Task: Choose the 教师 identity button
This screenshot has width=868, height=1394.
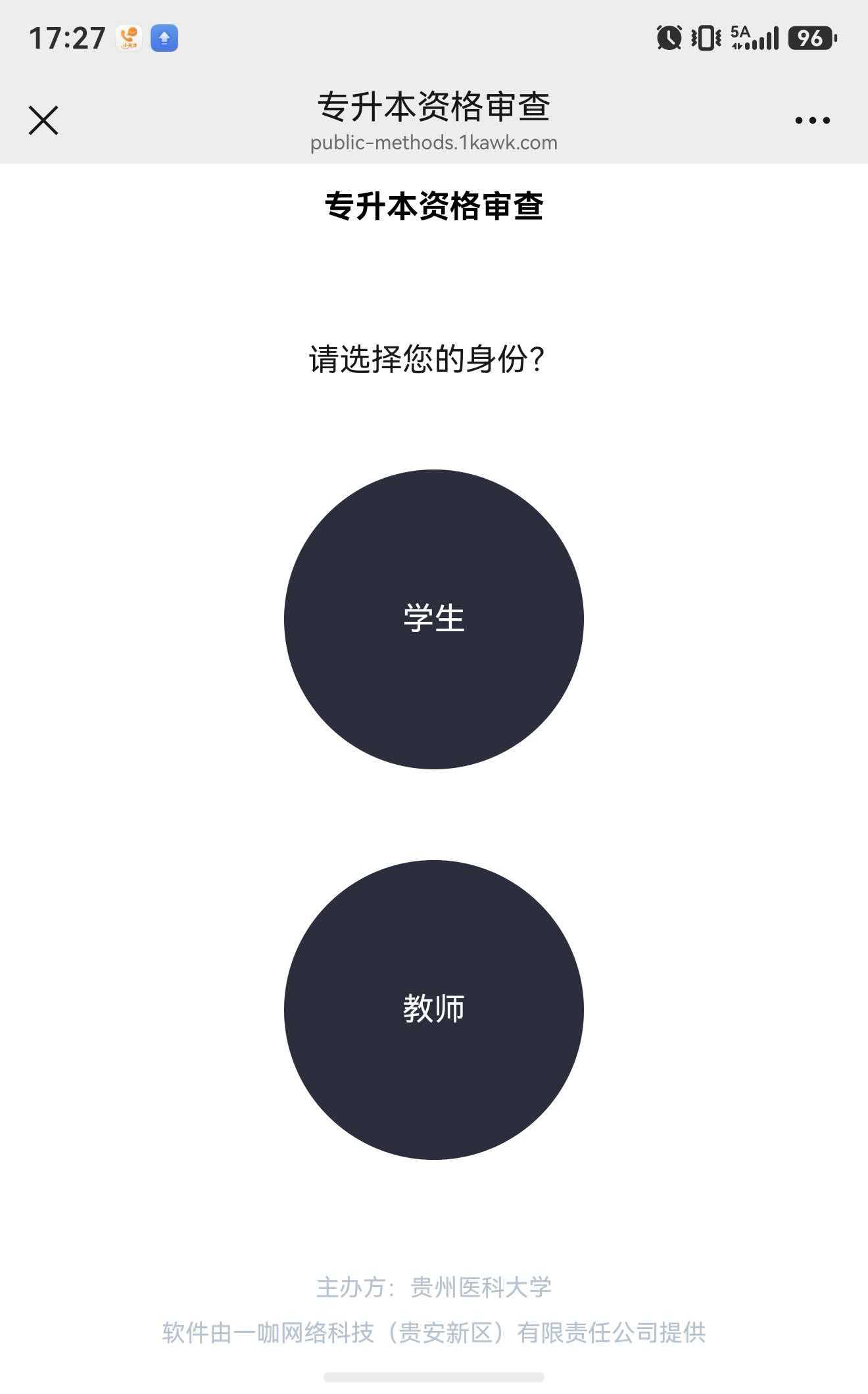Action: click(434, 1009)
